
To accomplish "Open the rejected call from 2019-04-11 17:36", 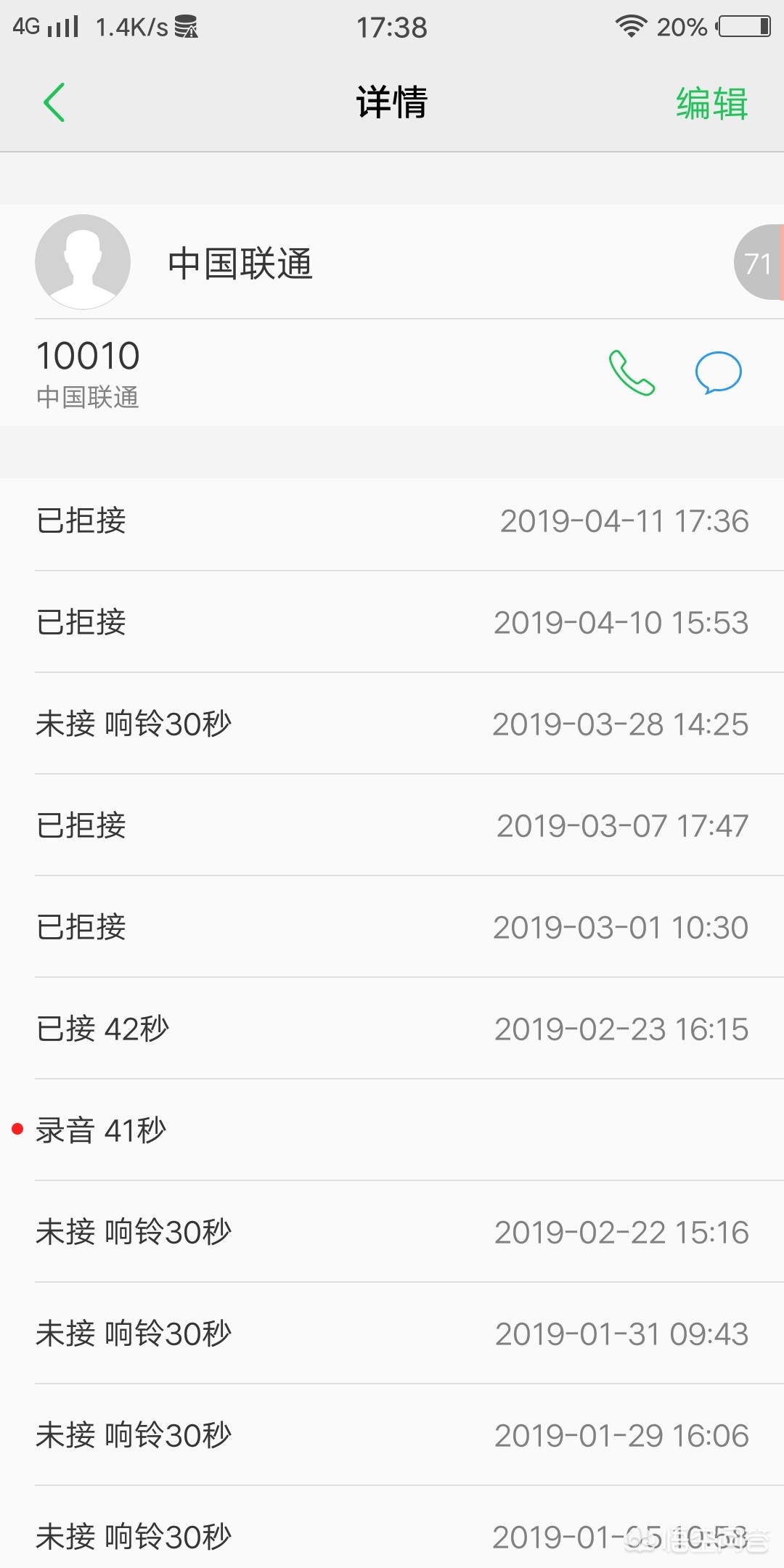I will pos(392,520).
